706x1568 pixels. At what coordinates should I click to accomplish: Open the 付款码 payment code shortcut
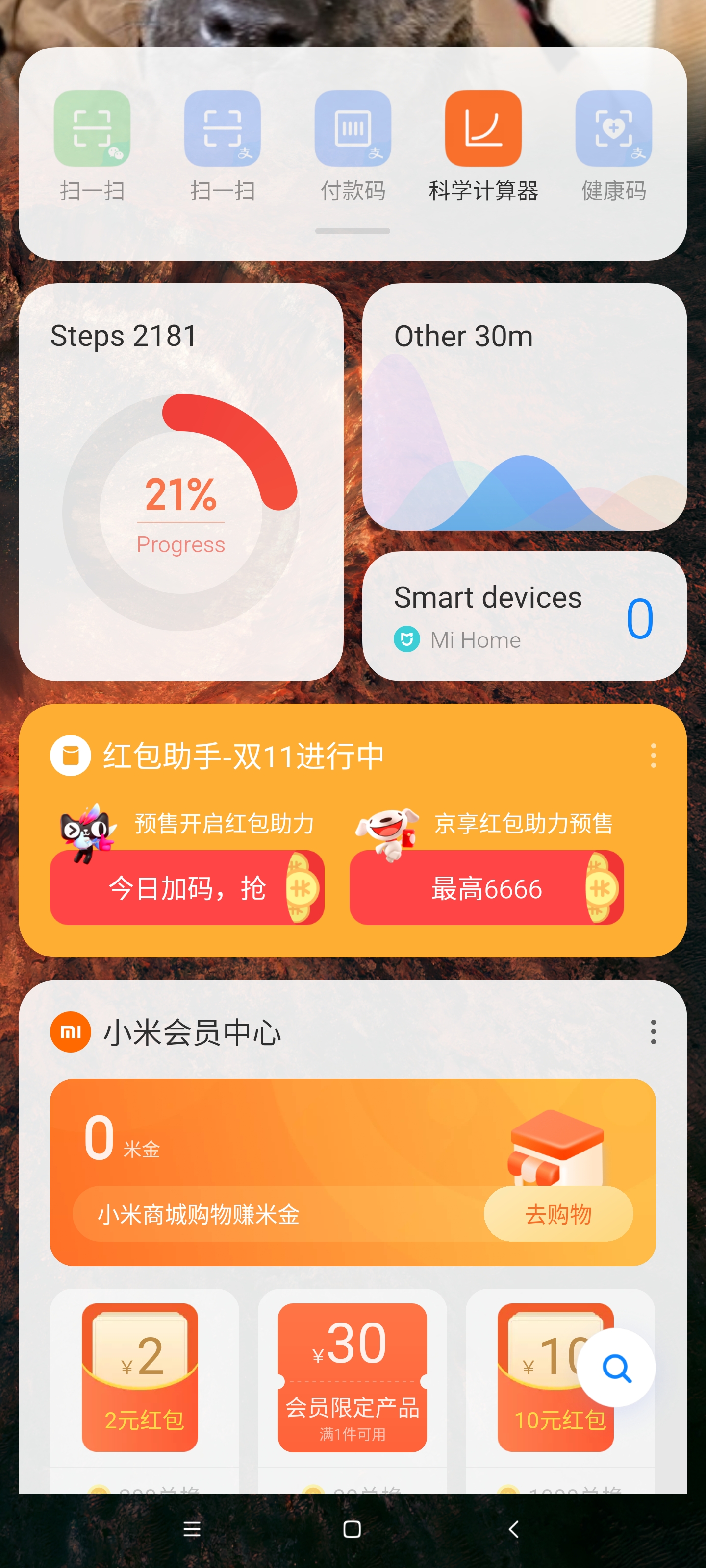tap(353, 146)
